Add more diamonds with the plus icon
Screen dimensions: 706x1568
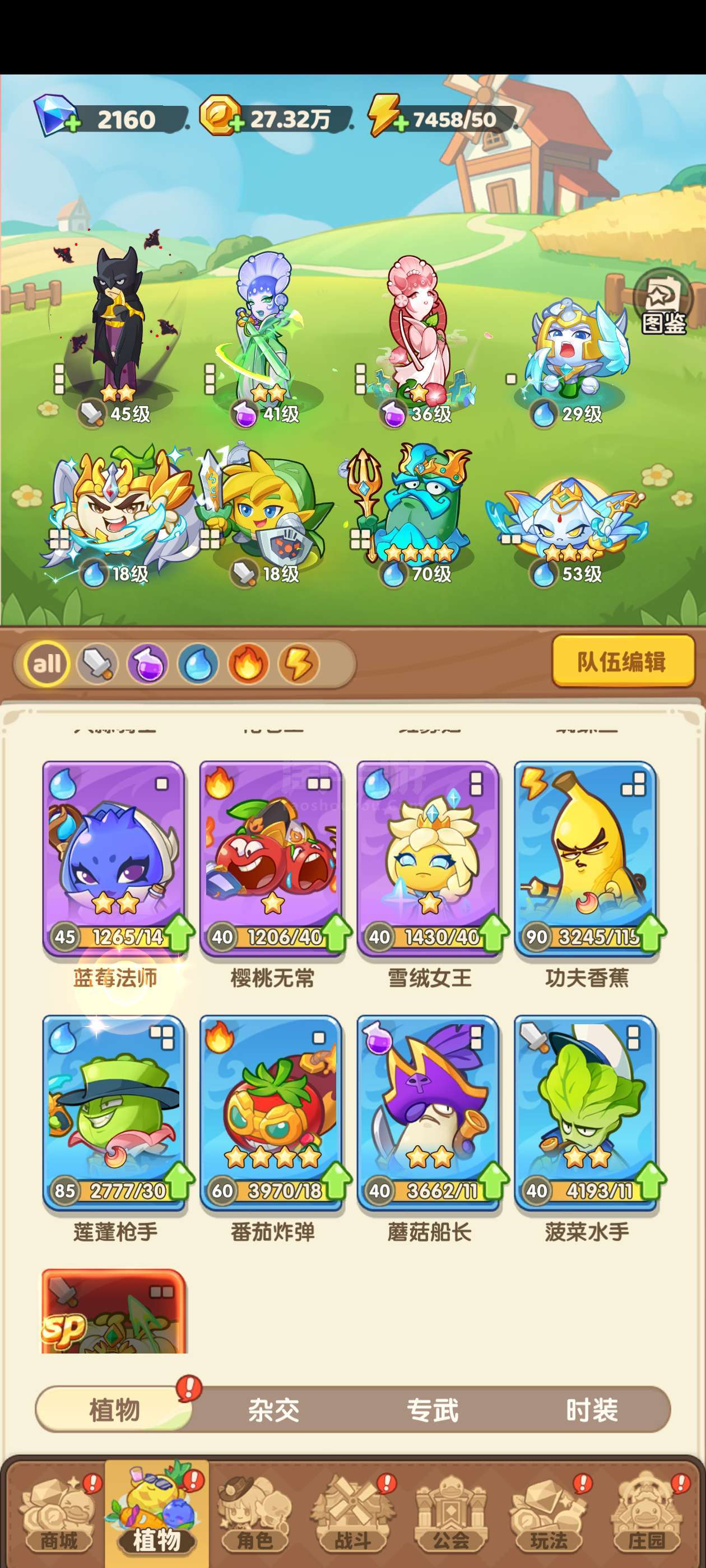click(x=72, y=124)
